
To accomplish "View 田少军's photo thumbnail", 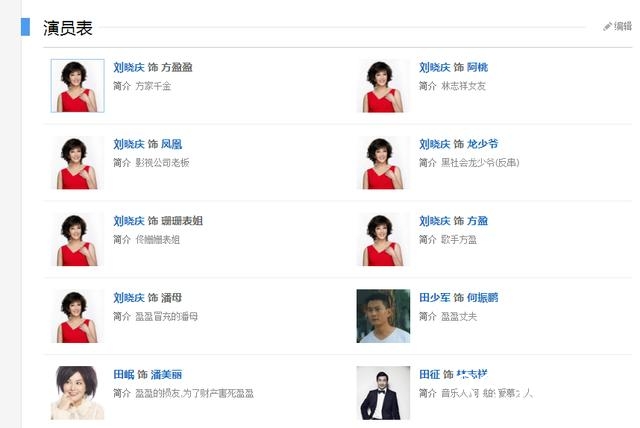I will pos(383,316).
